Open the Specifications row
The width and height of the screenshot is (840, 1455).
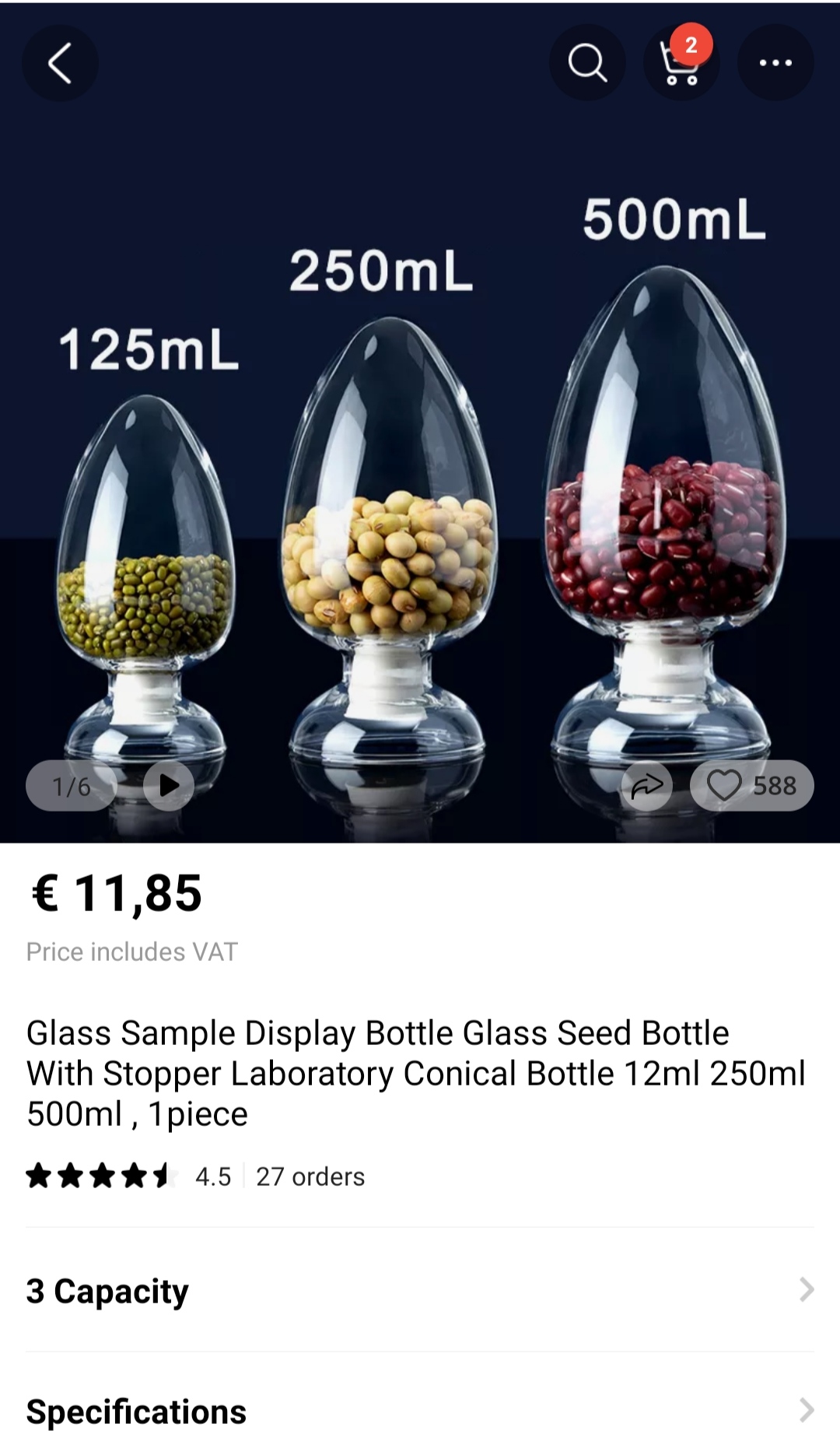pyautogui.click(x=420, y=1410)
